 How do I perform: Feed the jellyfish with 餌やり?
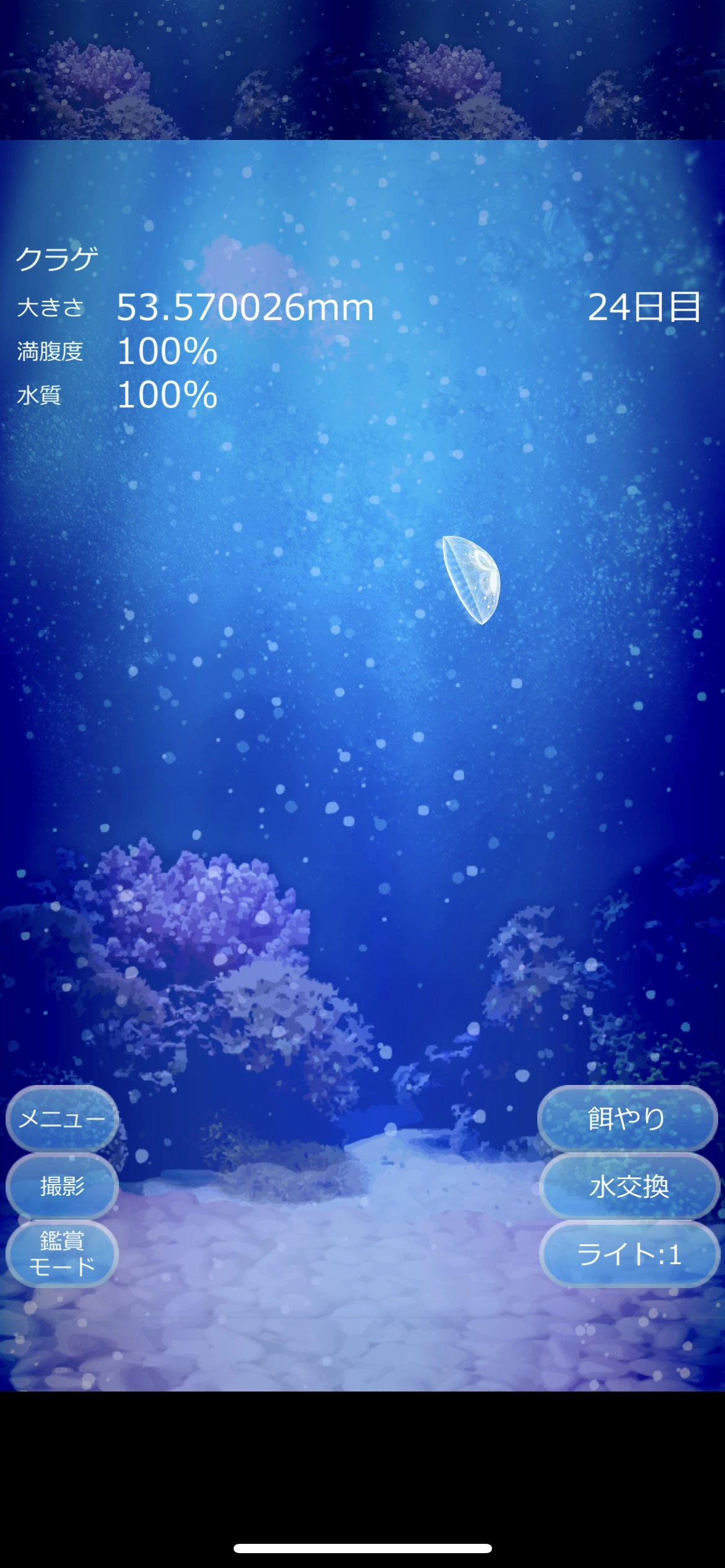627,1118
